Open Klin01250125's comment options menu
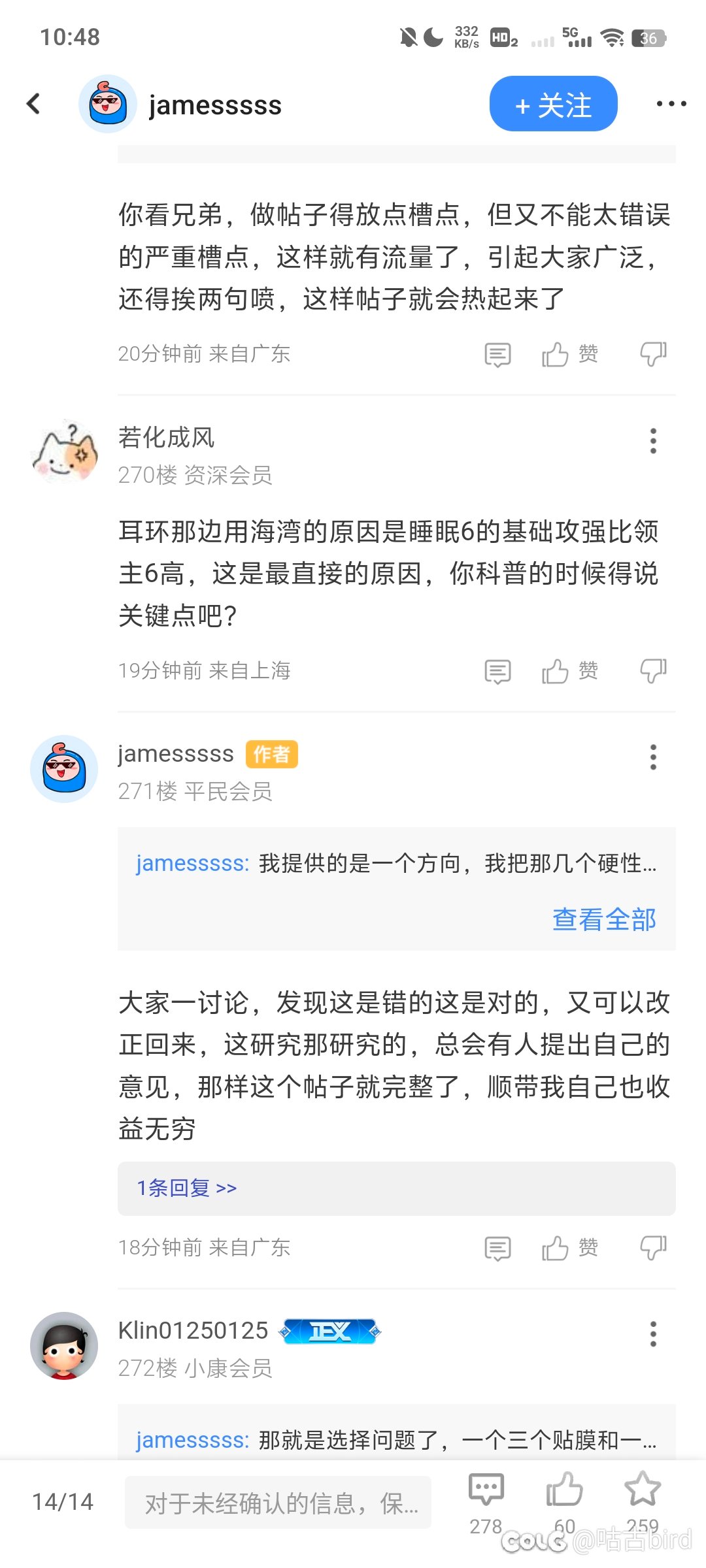 tap(652, 1334)
